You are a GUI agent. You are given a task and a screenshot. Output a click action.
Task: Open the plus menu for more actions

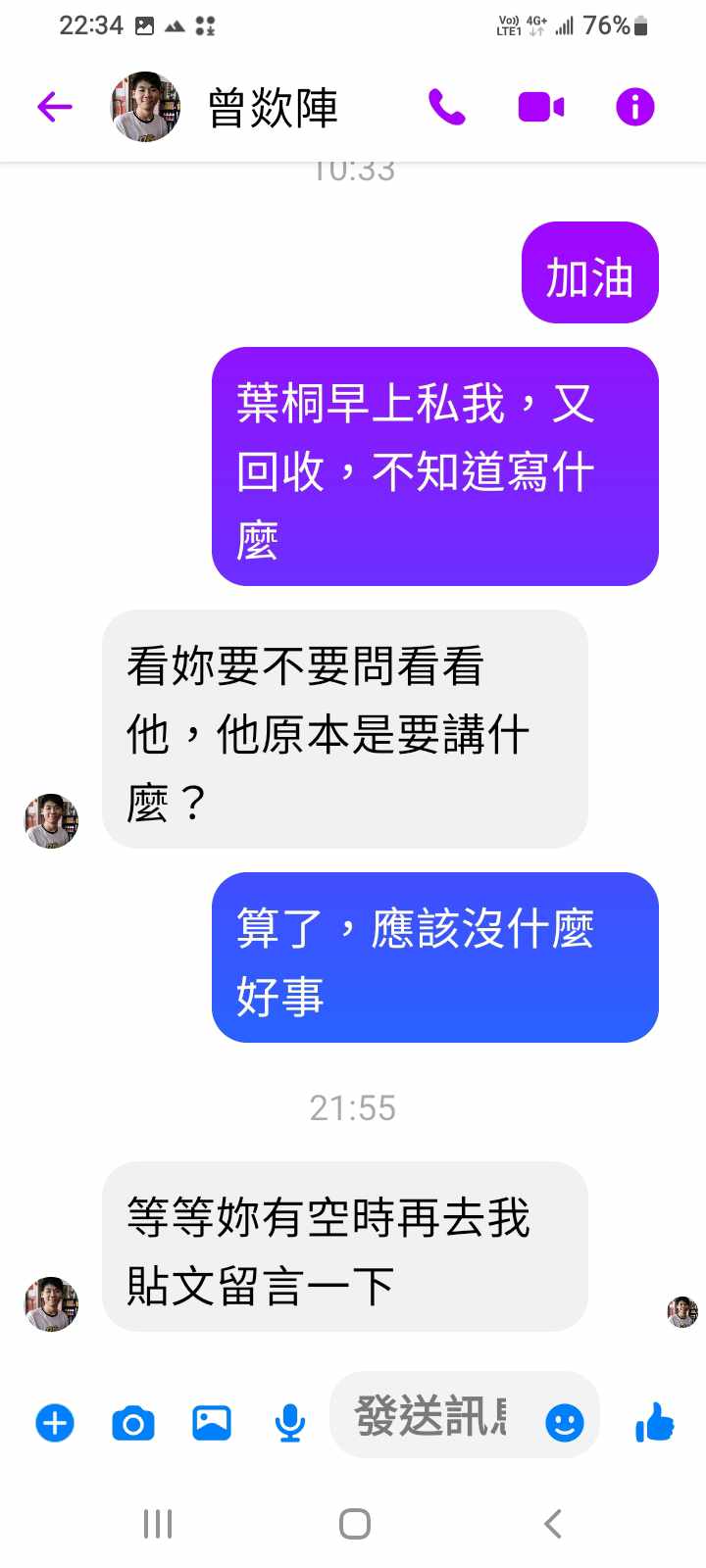pos(55,1422)
